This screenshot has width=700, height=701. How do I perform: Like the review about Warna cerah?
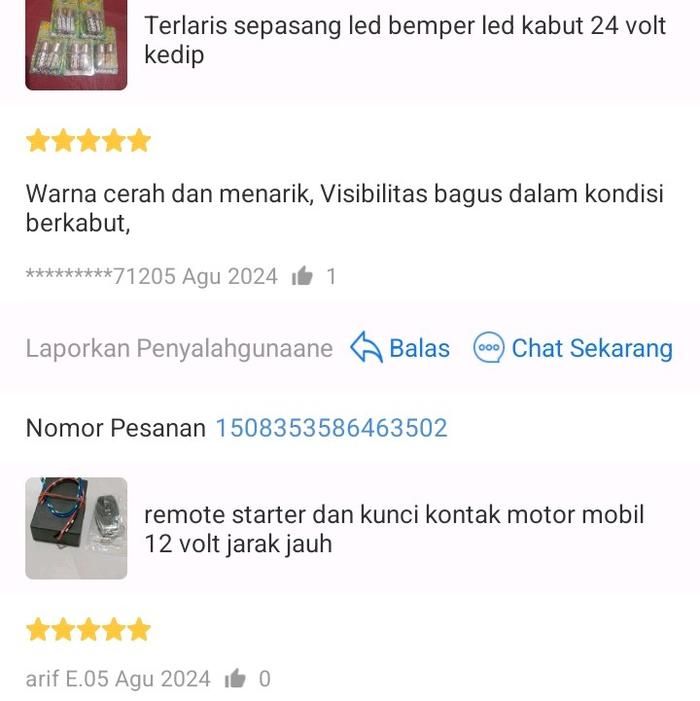302,277
